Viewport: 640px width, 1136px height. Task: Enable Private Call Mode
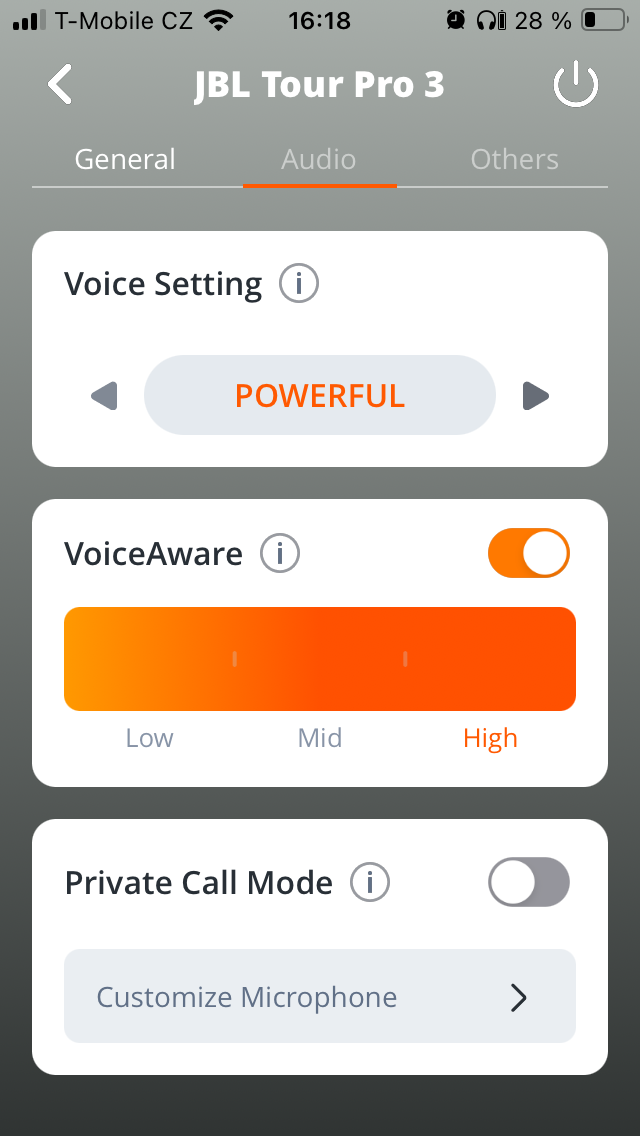click(528, 883)
